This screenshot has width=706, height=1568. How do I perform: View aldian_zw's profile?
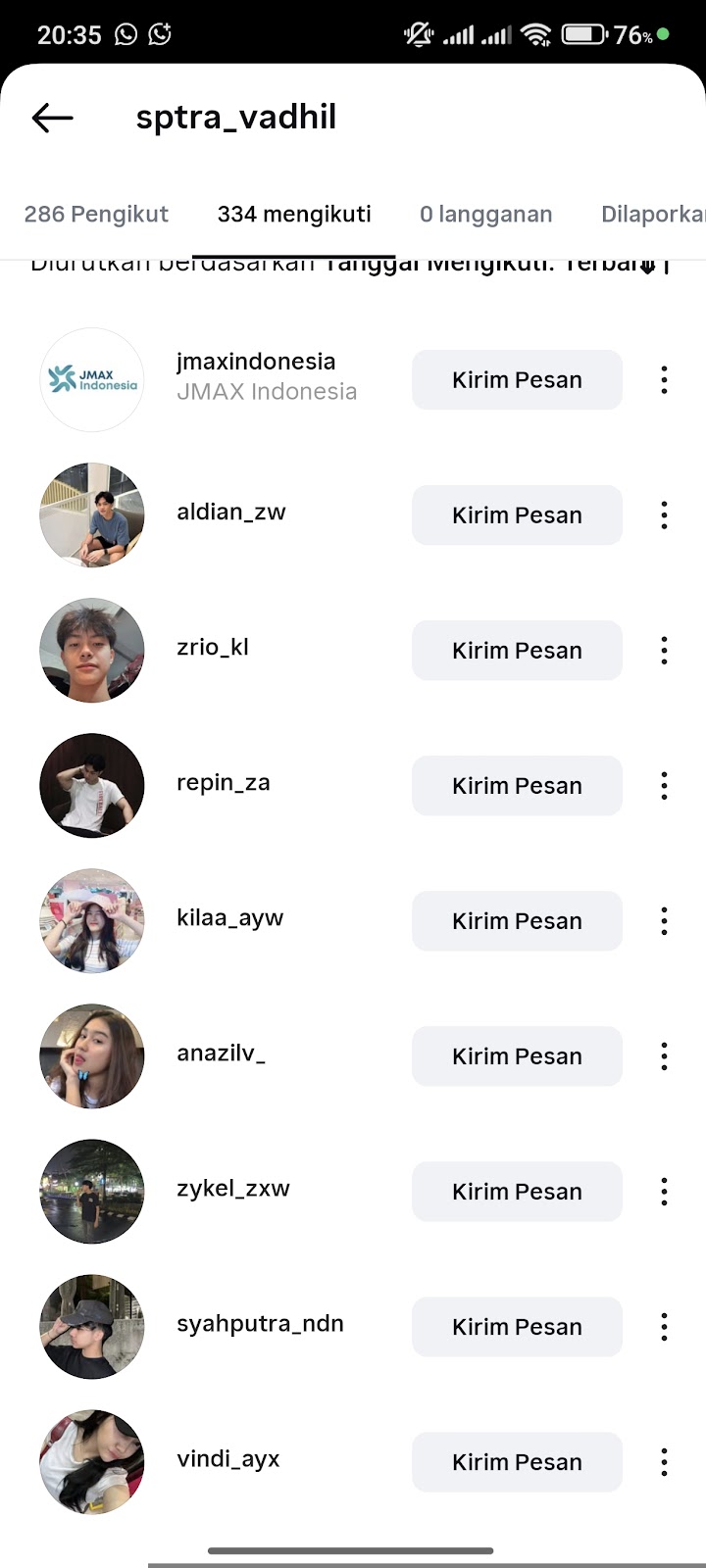(231, 512)
